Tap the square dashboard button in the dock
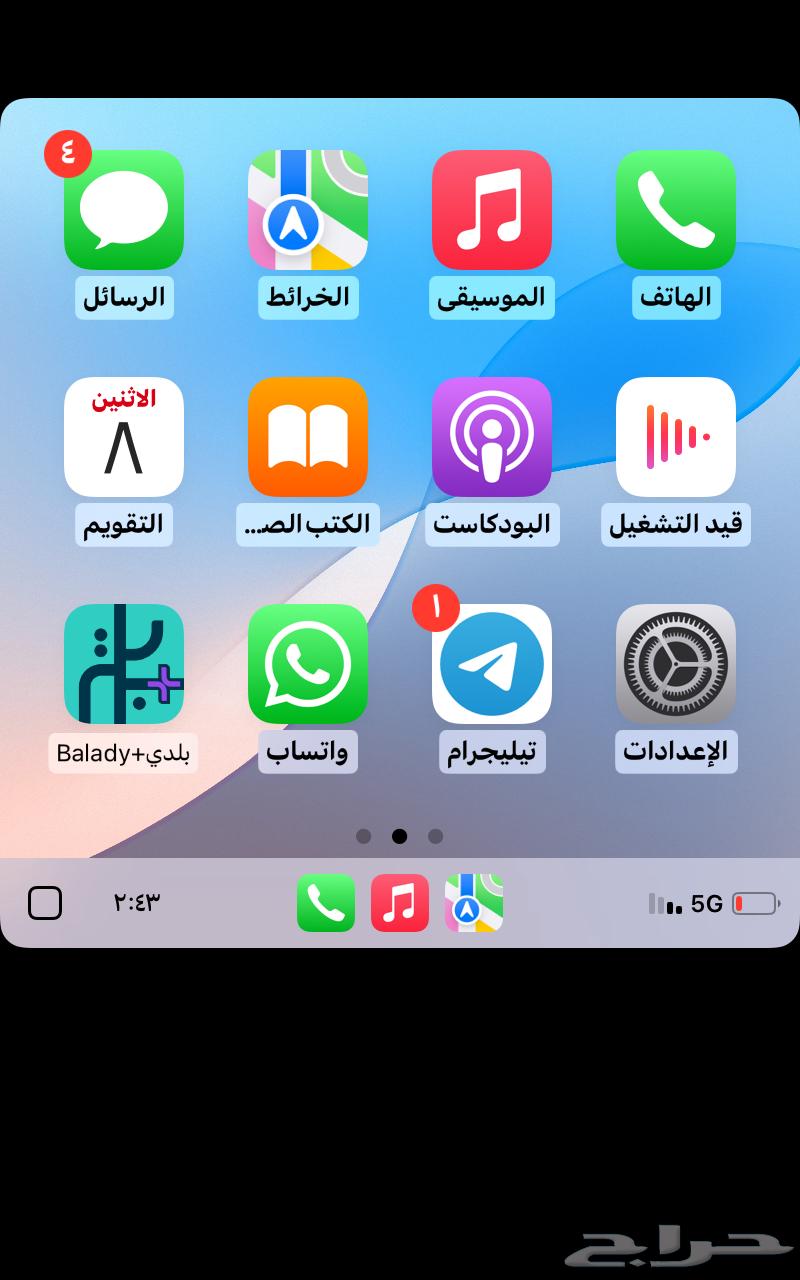800x1280 pixels. [x=45, y=903]
